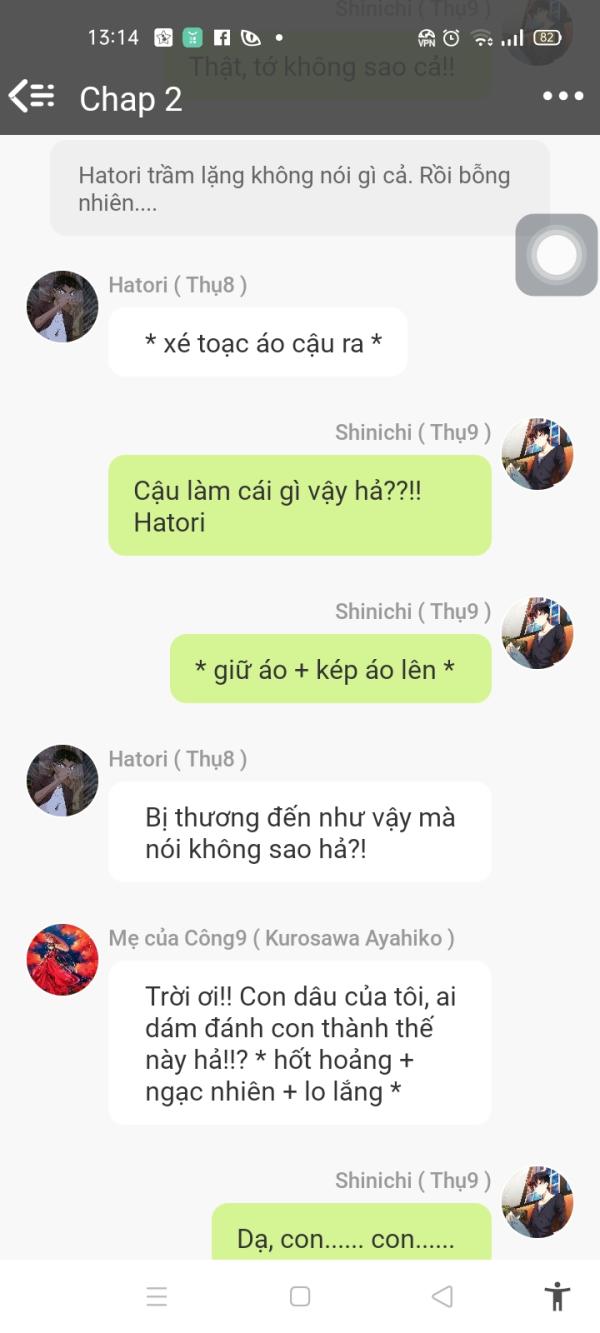Open the system recent apps view
This screenshot has width=600, height=1333.
tap(157, 1297)
